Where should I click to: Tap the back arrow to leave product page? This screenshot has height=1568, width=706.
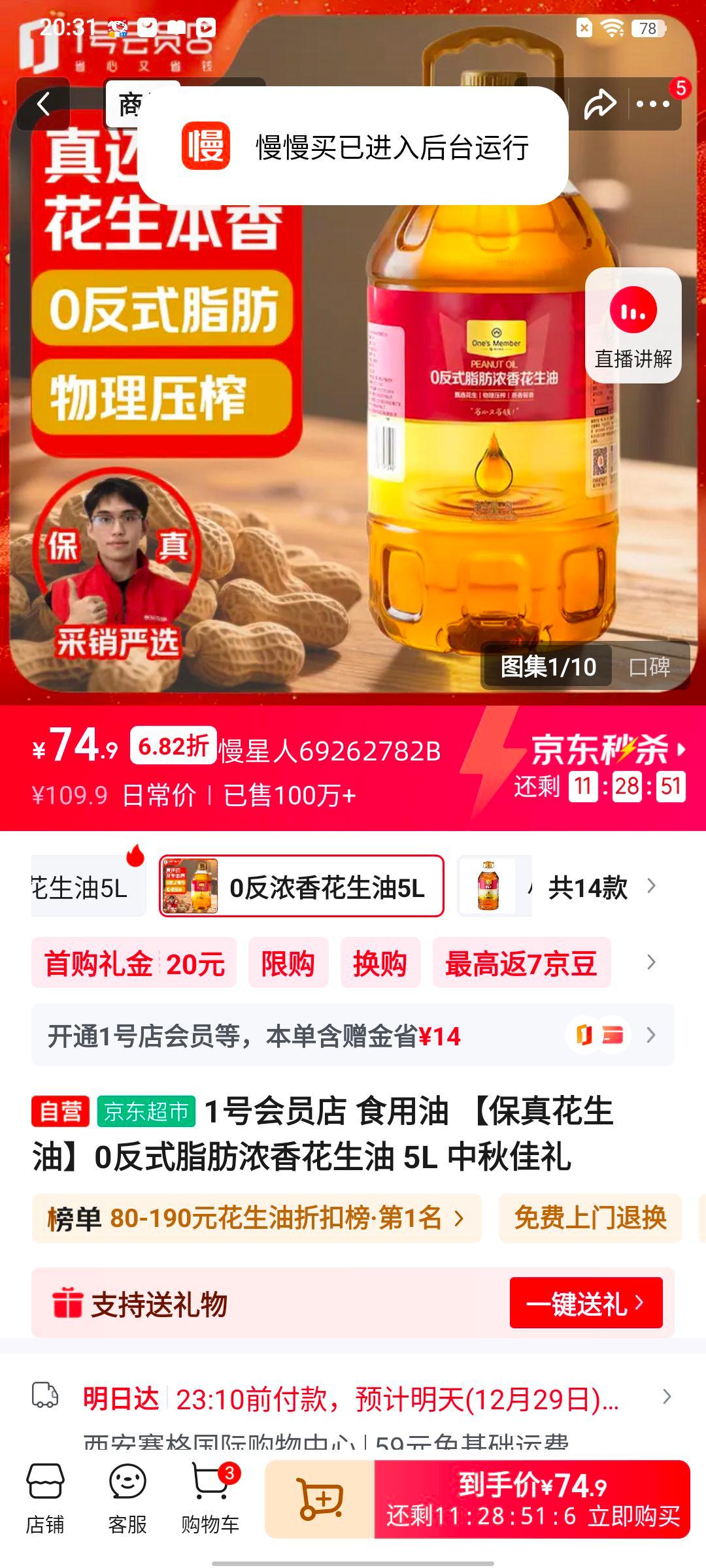(43, 105)
